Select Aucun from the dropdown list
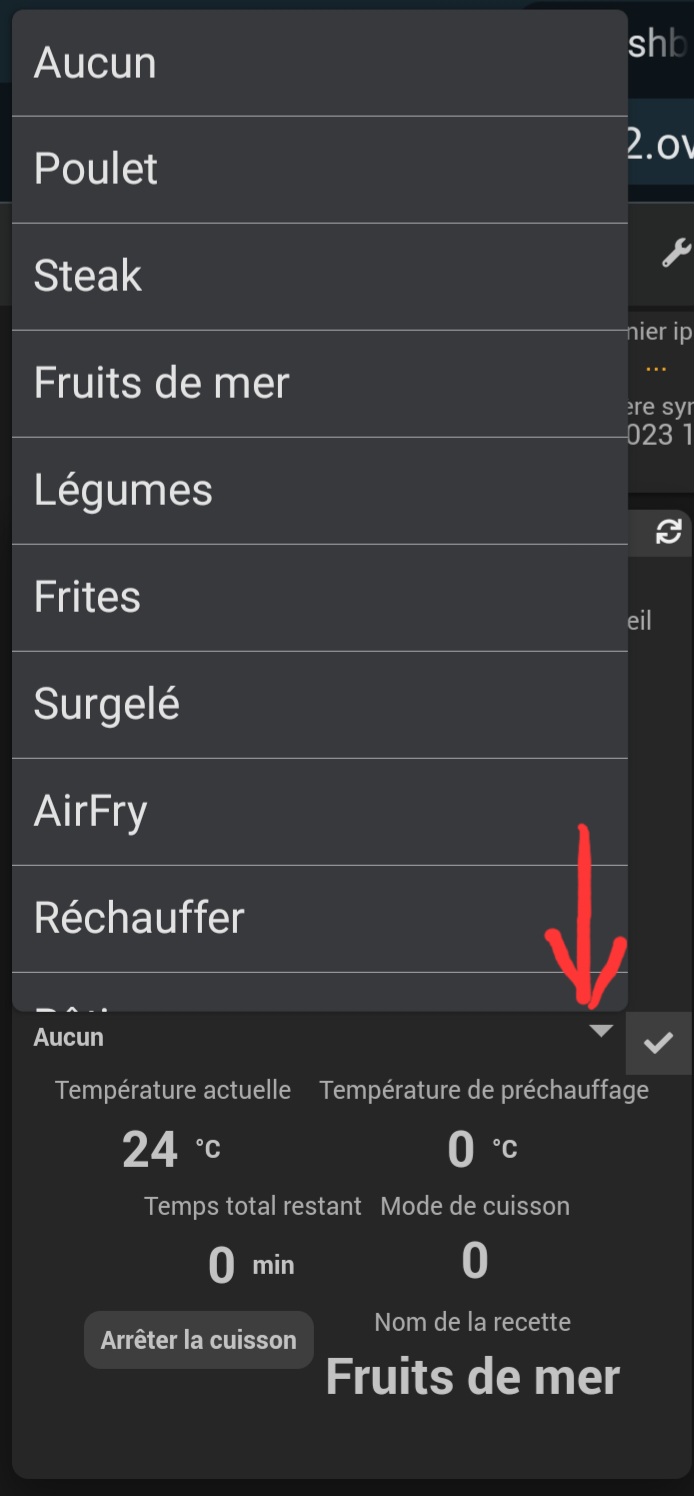This screenshot has height=1496, width=694. tap(319, 63)
